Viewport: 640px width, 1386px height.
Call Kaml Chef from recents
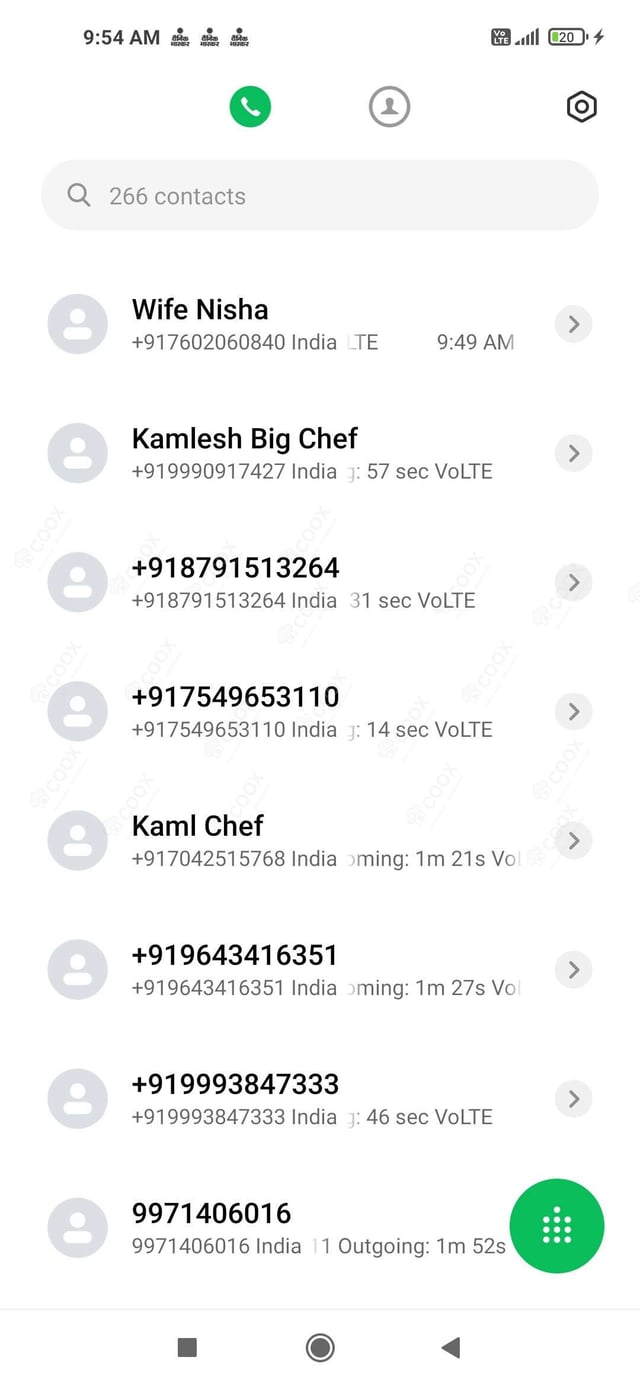[300, 840]
